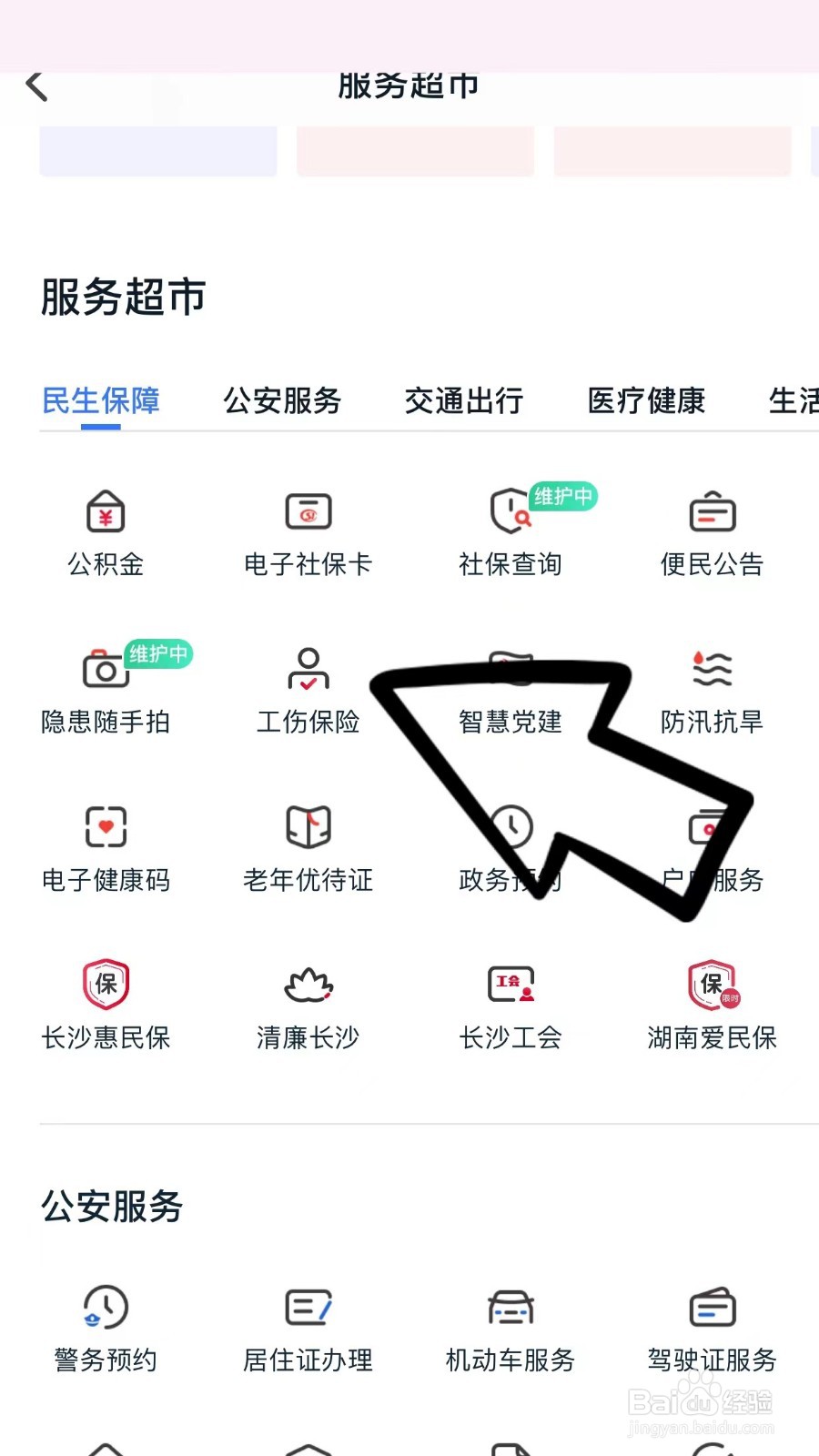Switch to the 公安服务 tab
This screenshot has width=819, height=1456.
click(x=281, y=400)
